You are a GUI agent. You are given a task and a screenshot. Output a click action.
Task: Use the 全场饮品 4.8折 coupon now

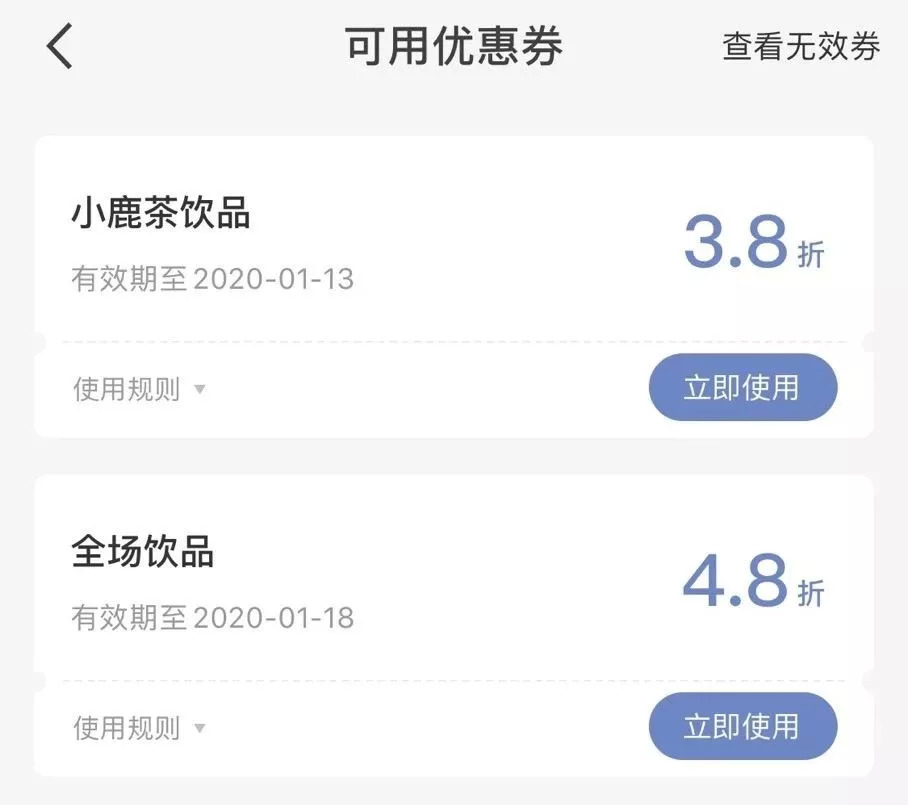tap(742, 726)
